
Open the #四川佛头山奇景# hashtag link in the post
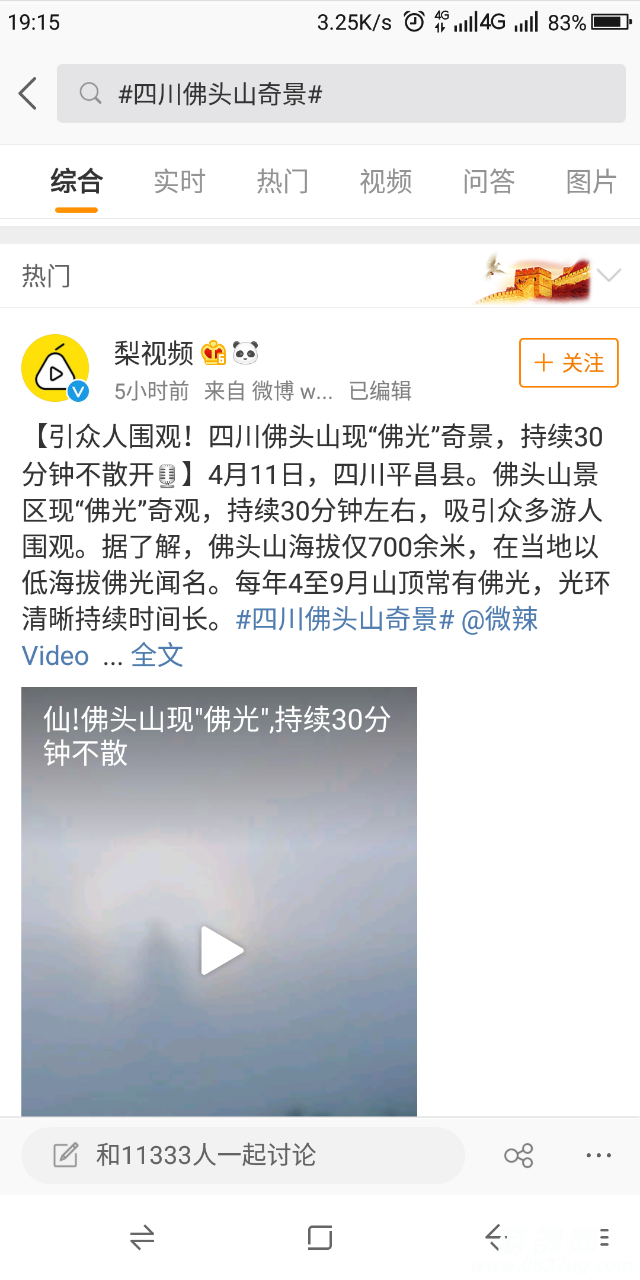point(345,619)
